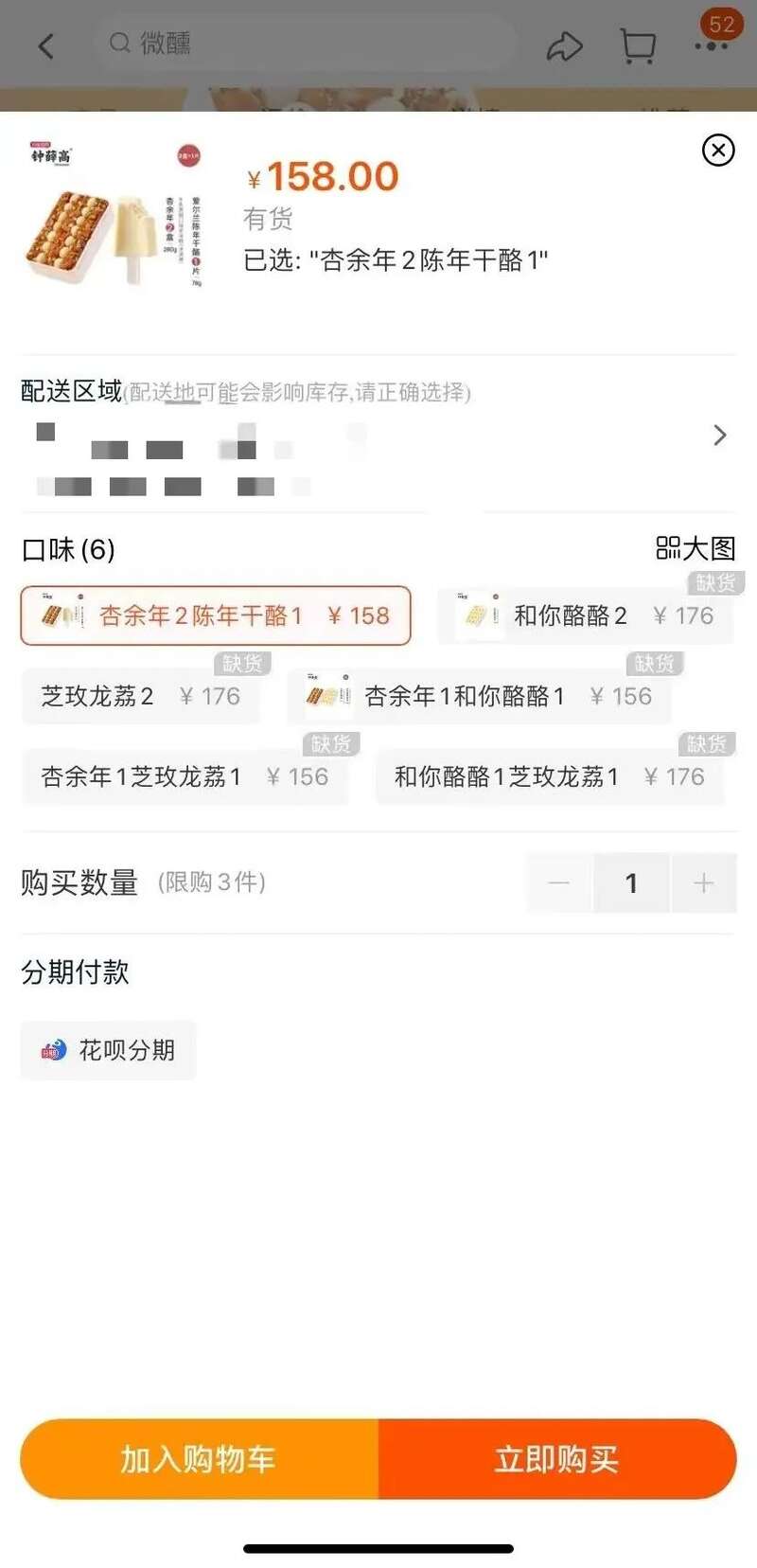Increase purchase quantity with plus
This screenshot has width=757, height=1568.
click(x=703, y=883)
